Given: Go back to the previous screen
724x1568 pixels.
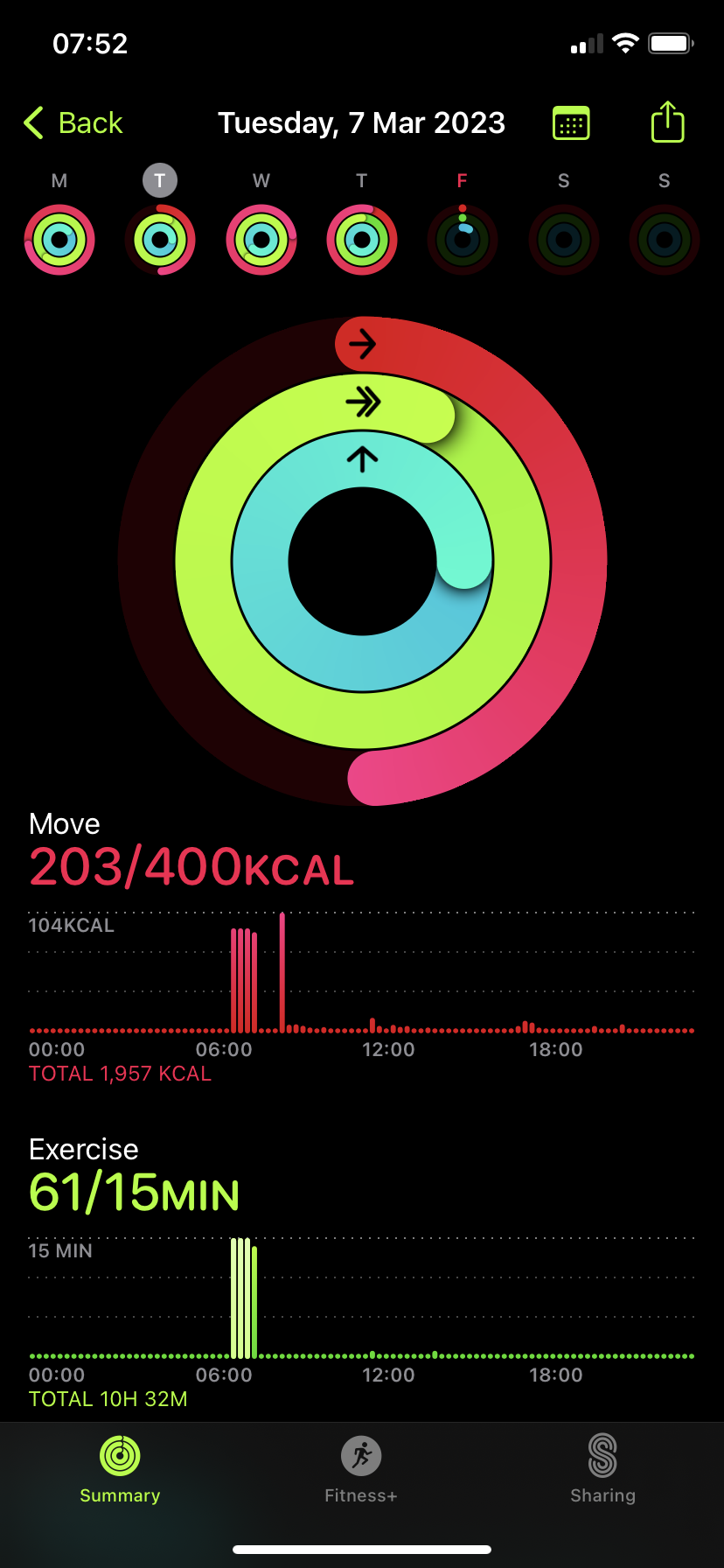Looking at the screenshot, I should pos(73,123).
